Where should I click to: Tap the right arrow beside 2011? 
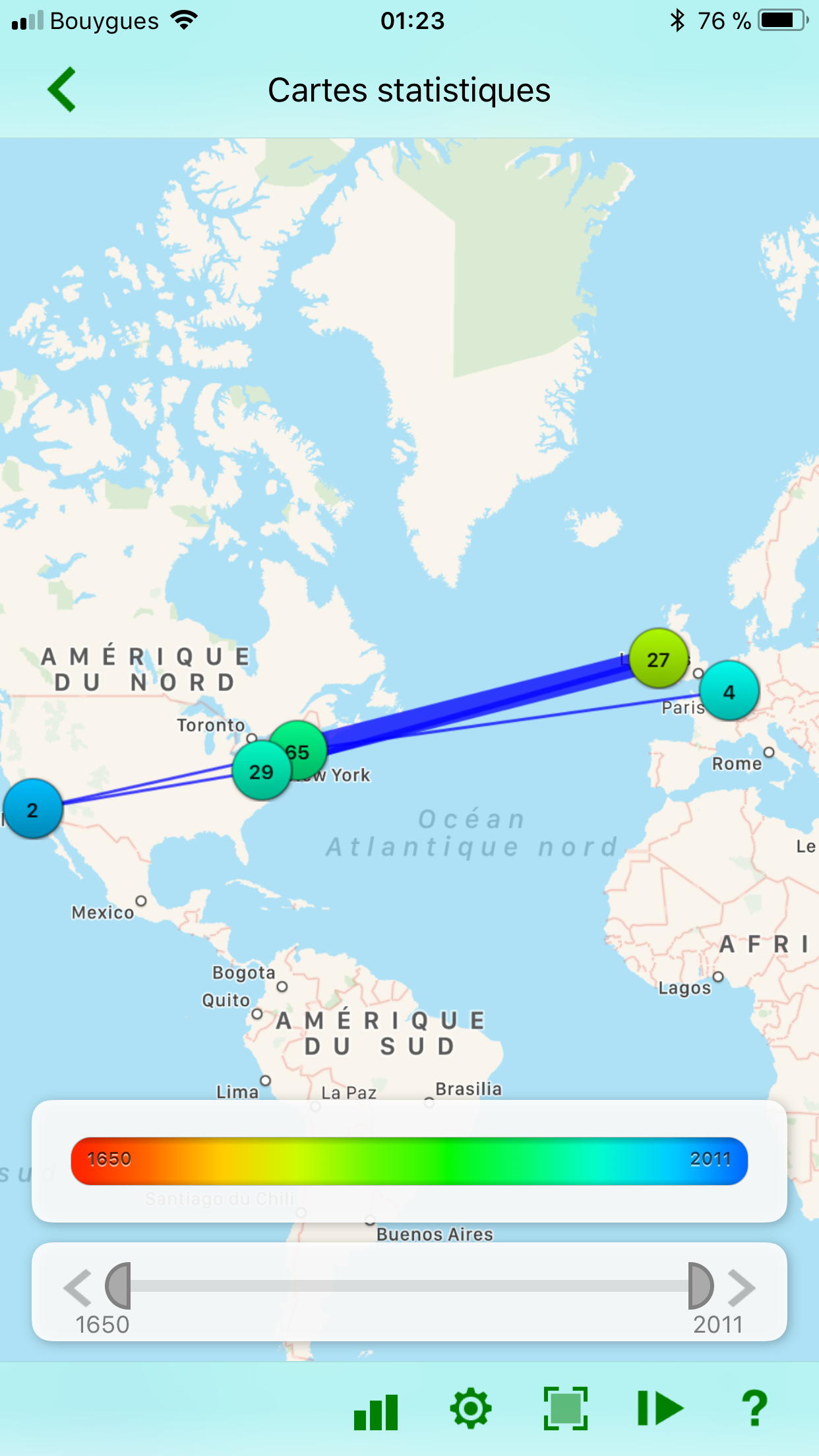point(741,1287)
